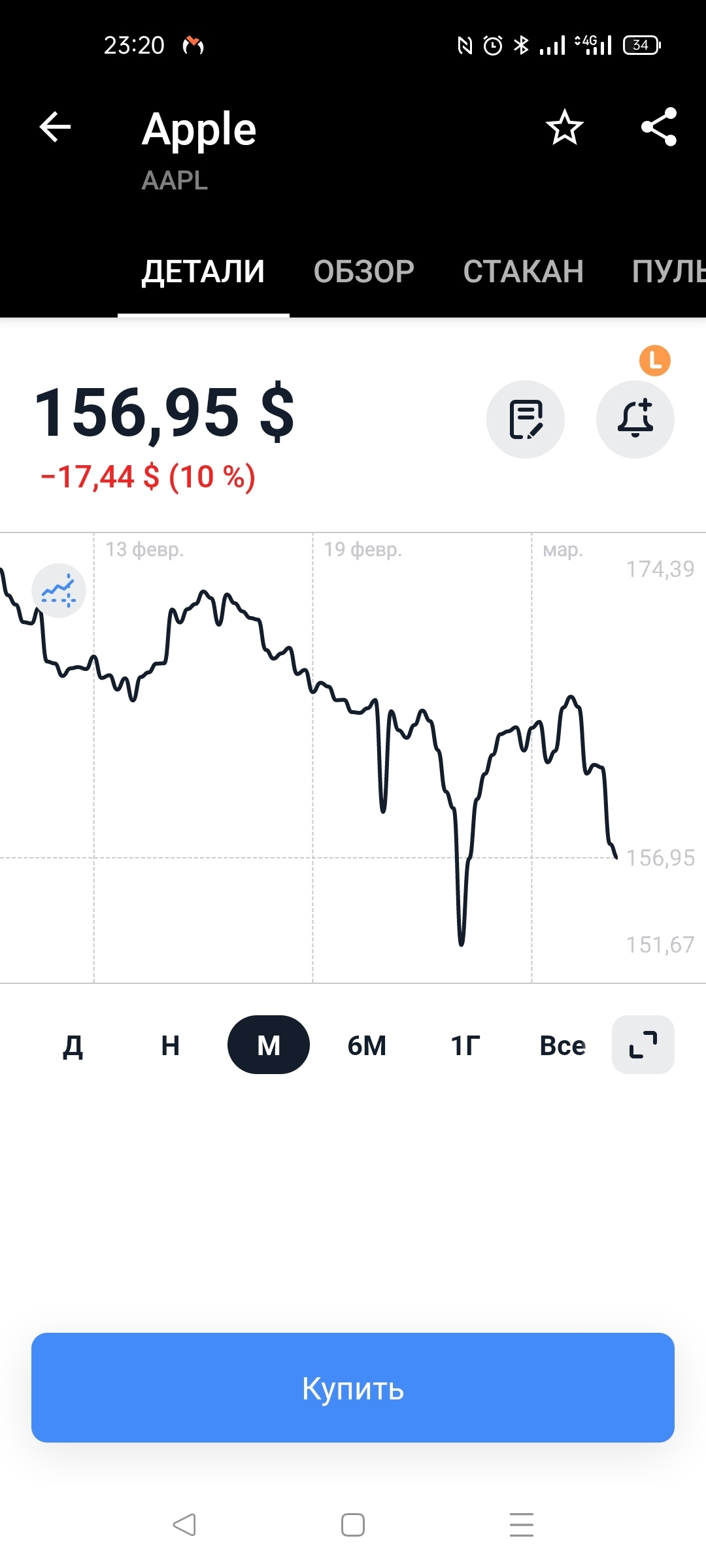Screen dimensions: 706x1568
Task: Select the month period М
Action: click(x=269, y=1045)
